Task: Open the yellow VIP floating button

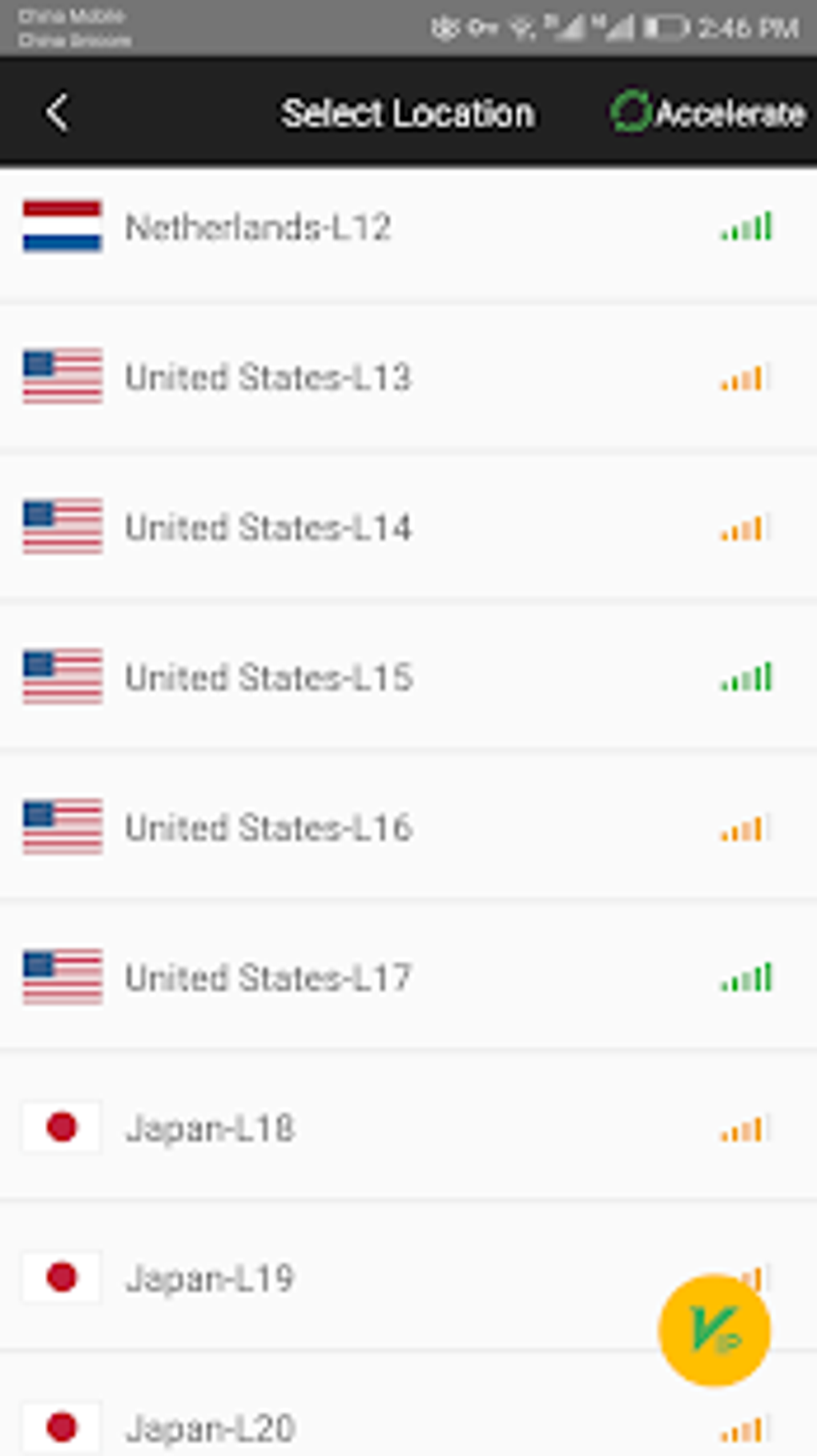Action: pos(714,1331)
